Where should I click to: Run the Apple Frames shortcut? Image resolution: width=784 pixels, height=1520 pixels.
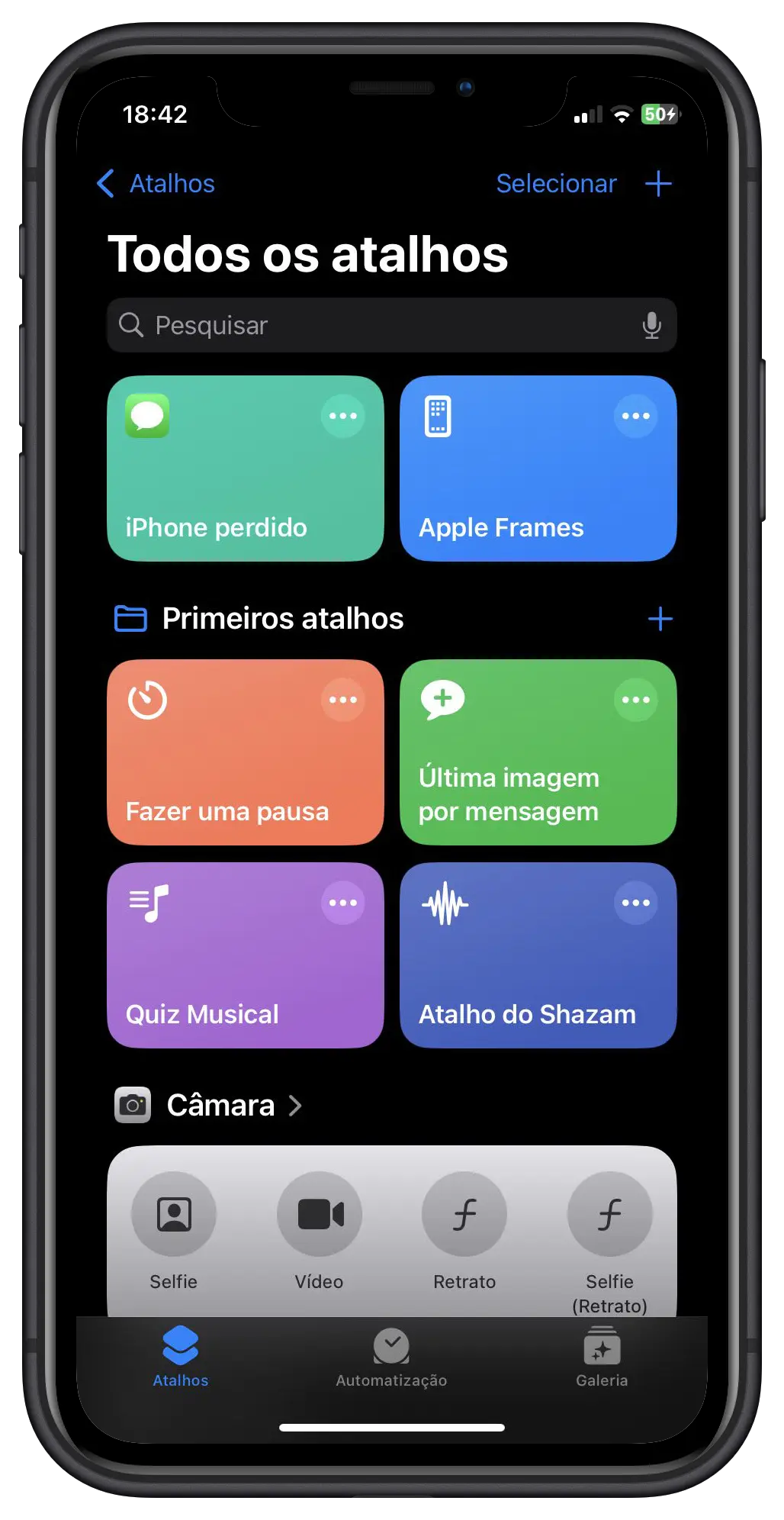click(519, 488)
